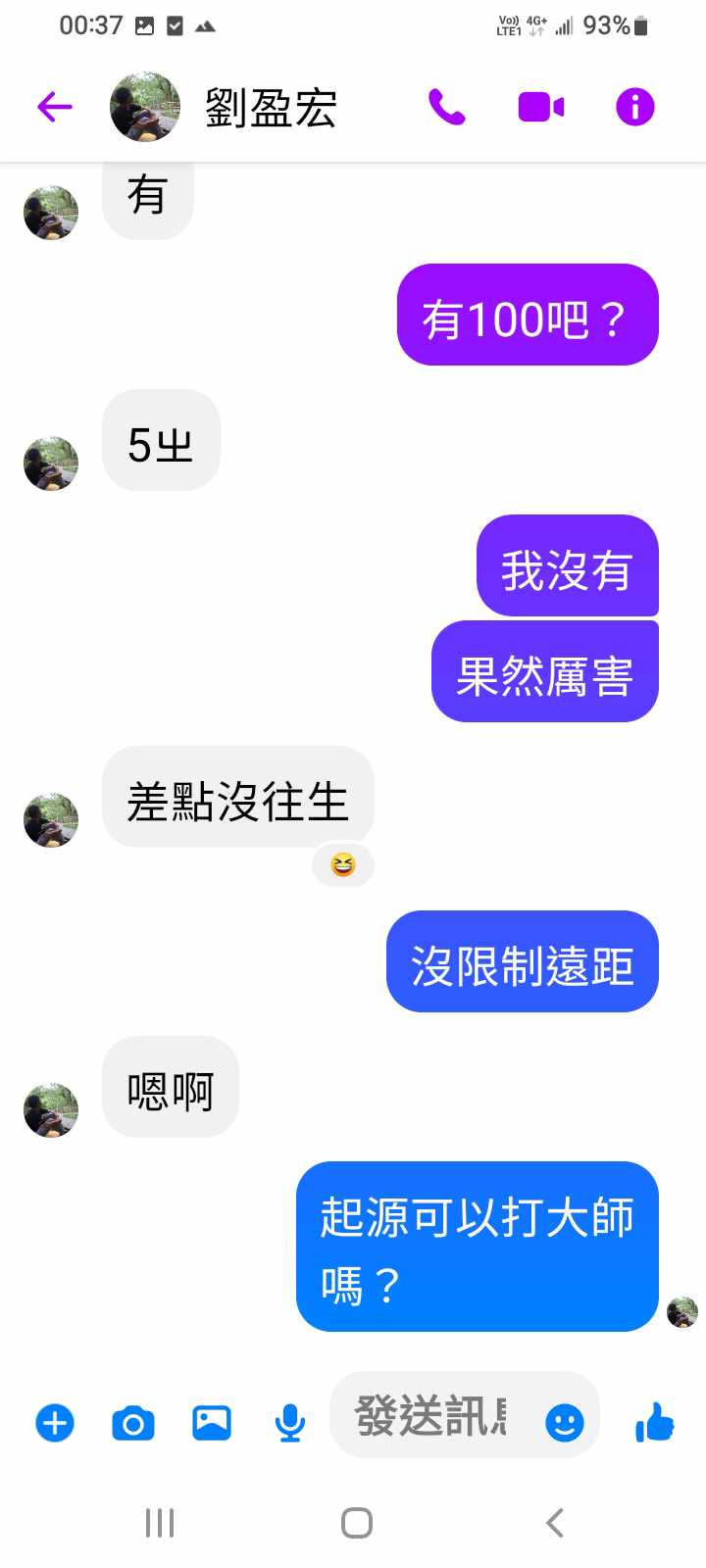Open the photo gallery picker
The height and width of the screenshot is (1568, 706).
point(212,1422)
